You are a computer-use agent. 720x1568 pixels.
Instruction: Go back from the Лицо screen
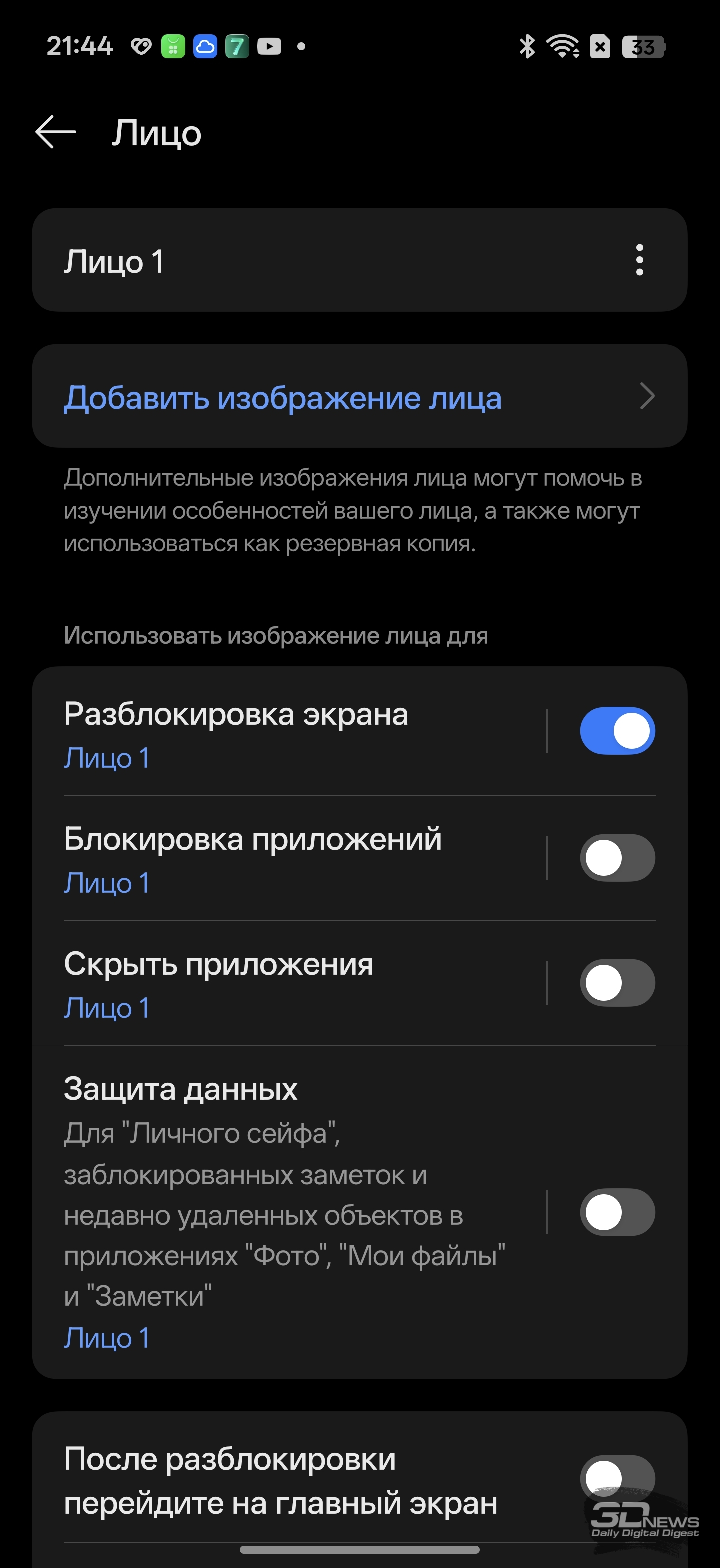[55, 132]
